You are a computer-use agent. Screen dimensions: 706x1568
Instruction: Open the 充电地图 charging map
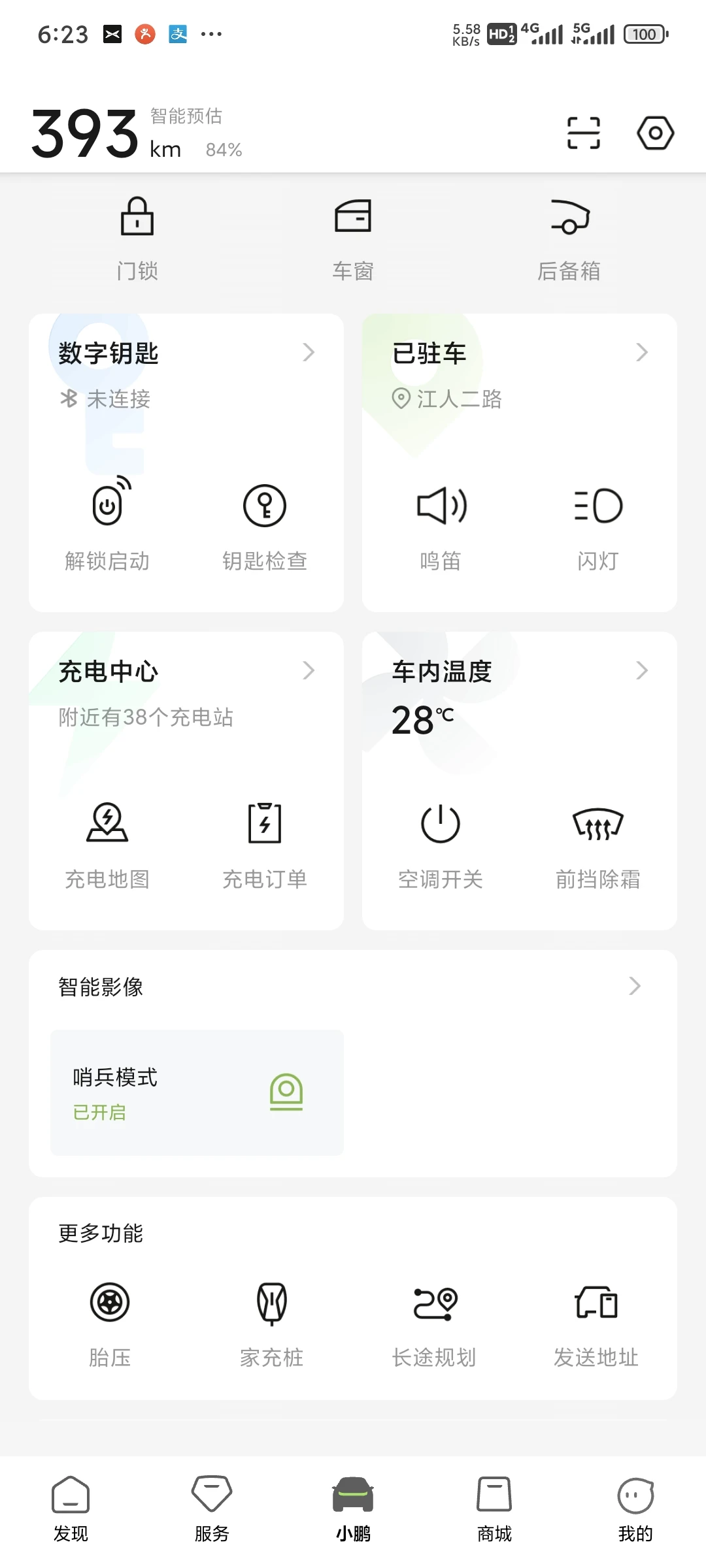pos(107,843)
